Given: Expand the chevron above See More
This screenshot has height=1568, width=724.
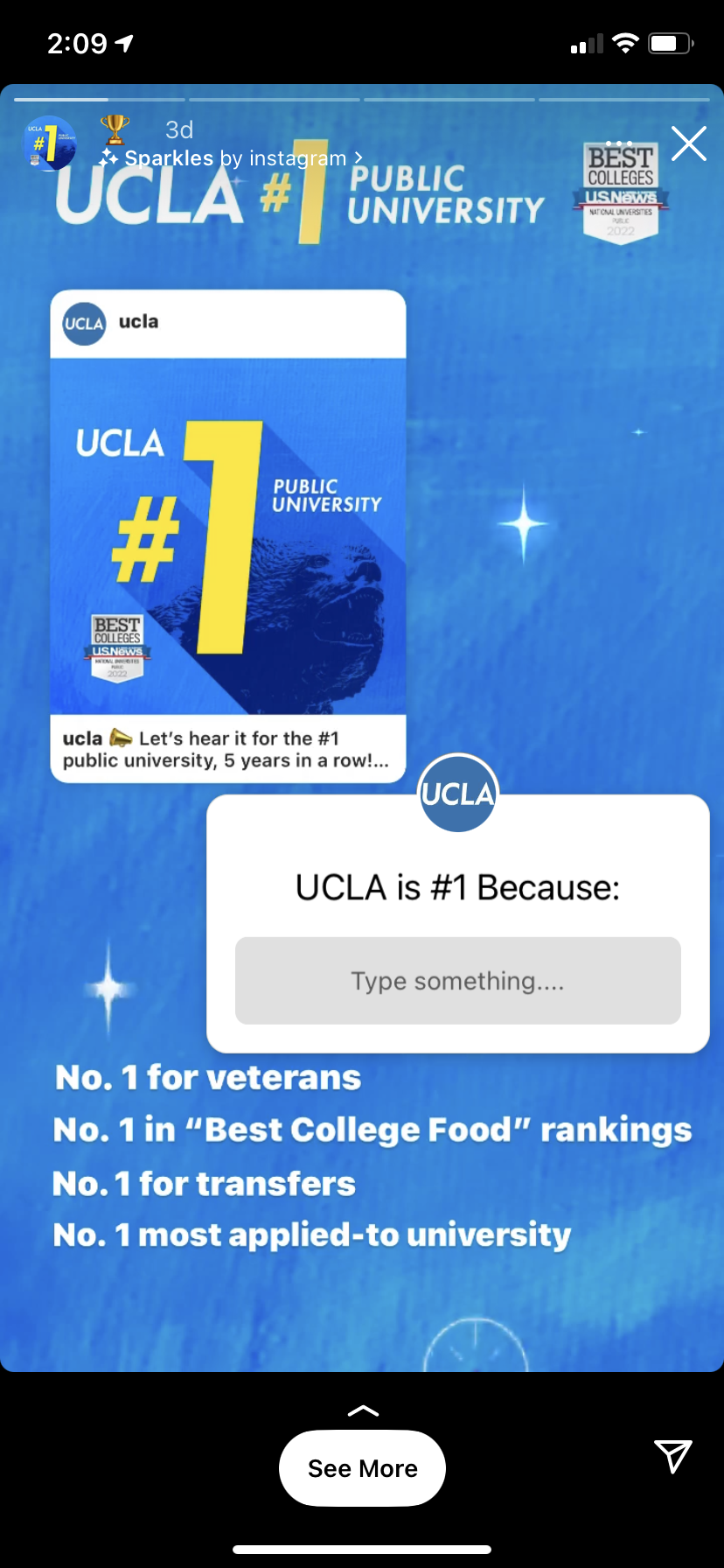Looking at the screenshot, I should (x=363, y=1410).
